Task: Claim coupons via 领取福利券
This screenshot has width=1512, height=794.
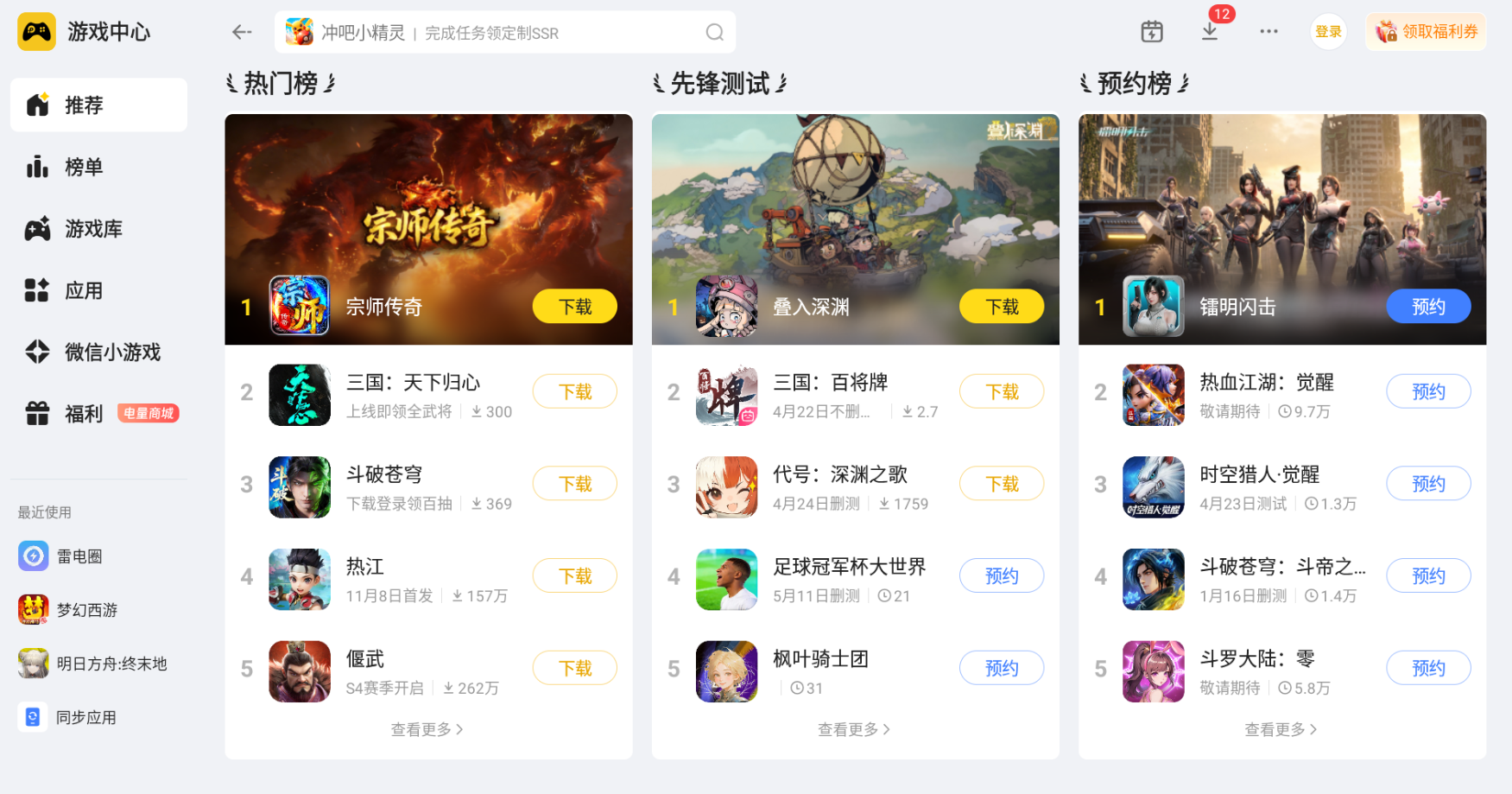Action: click(1427, 32)
